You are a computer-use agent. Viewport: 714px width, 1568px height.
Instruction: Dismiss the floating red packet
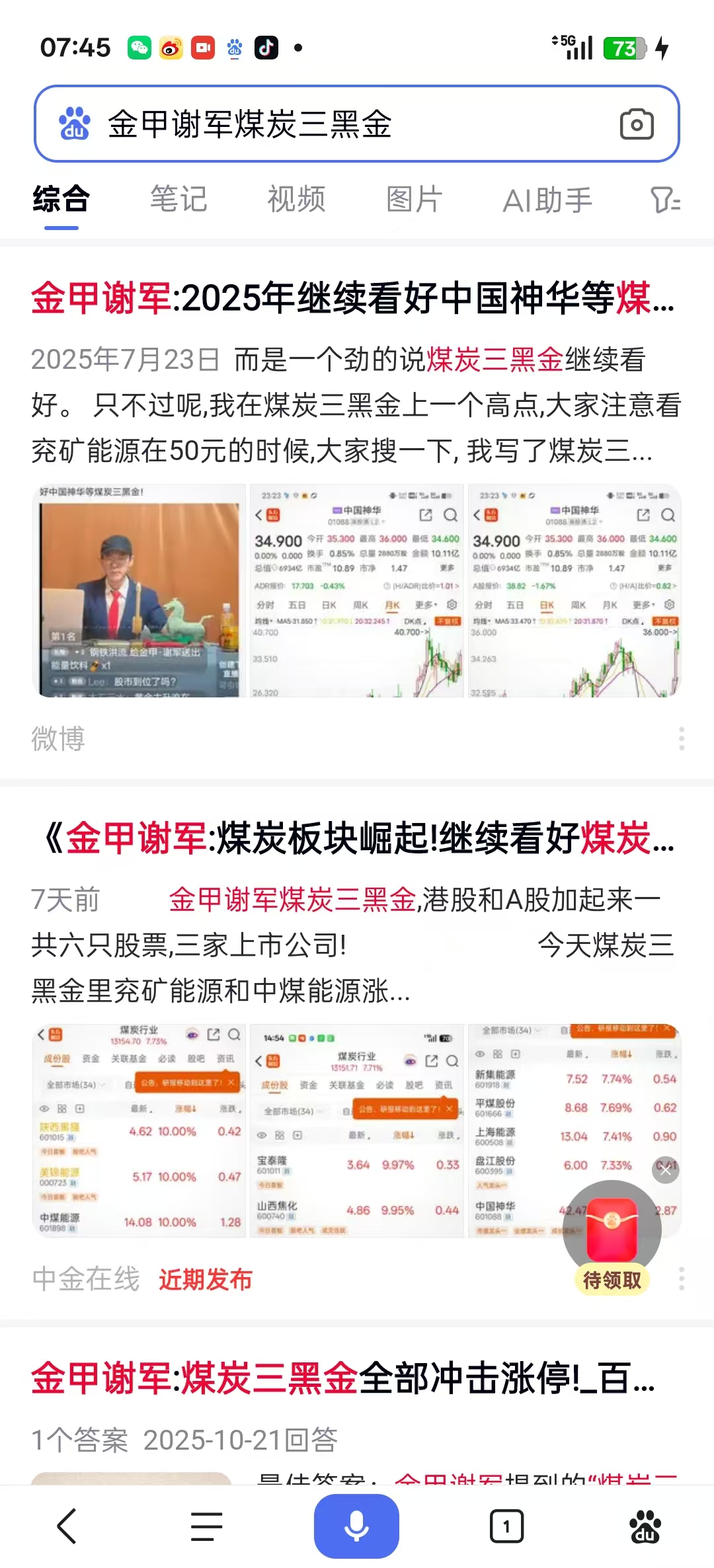pos(665,1171)
